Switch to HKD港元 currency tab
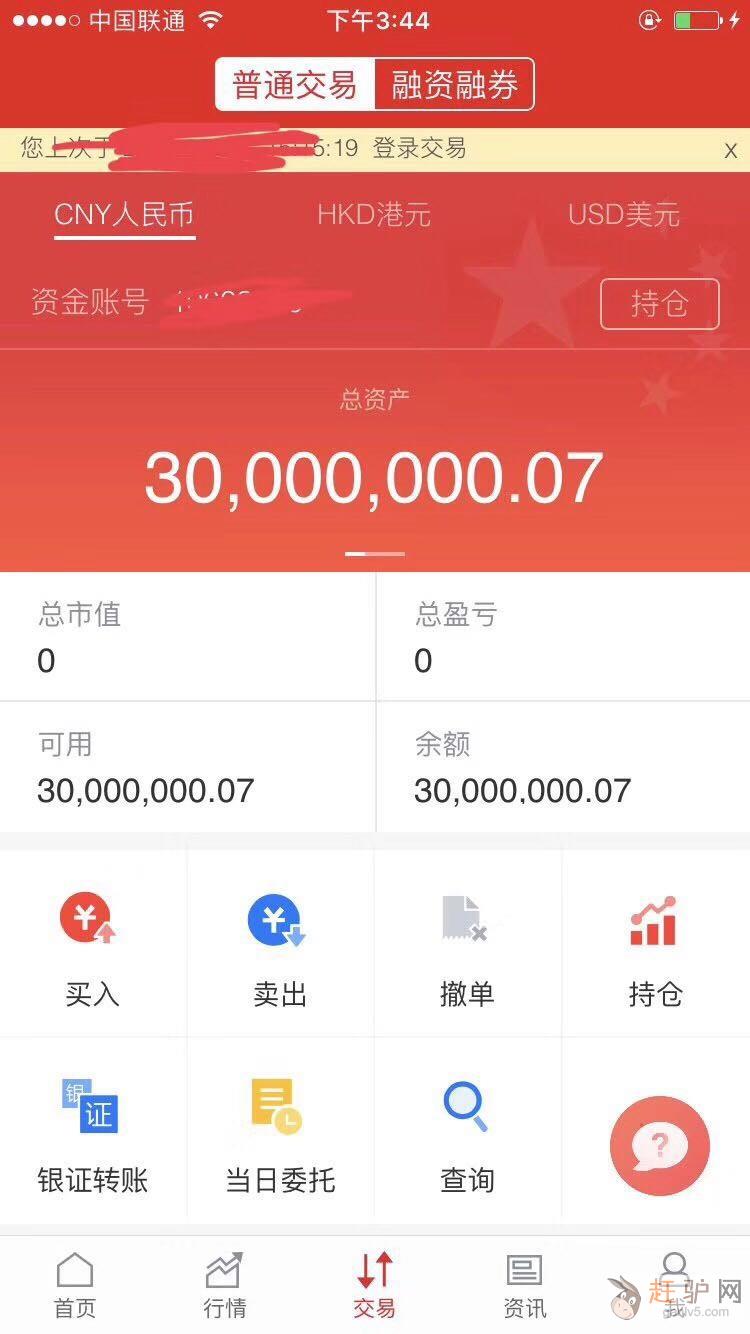The height and width of the screenshot is (1334, 750). pyautogui.click(x=374, y=215)
